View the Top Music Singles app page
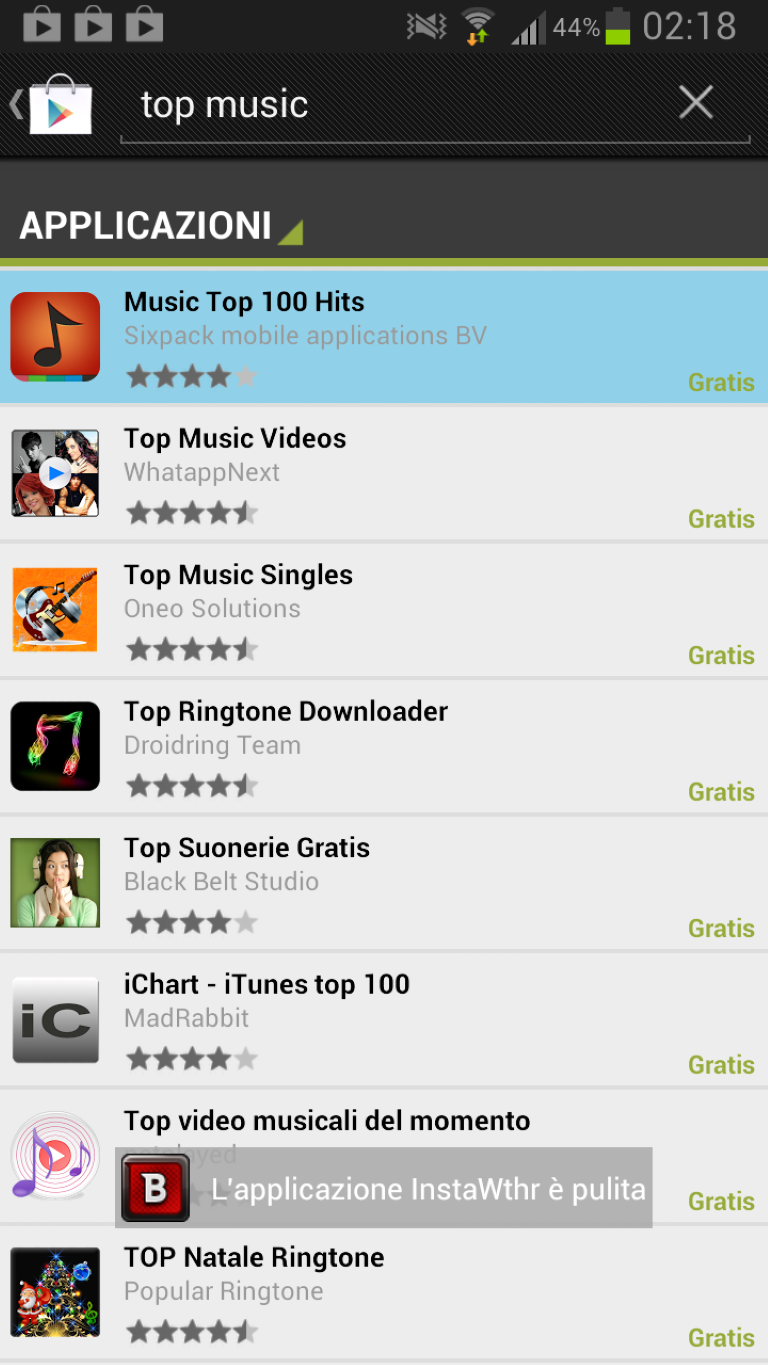The width and height of the screenshot is (768, 1365). point(384,610)
